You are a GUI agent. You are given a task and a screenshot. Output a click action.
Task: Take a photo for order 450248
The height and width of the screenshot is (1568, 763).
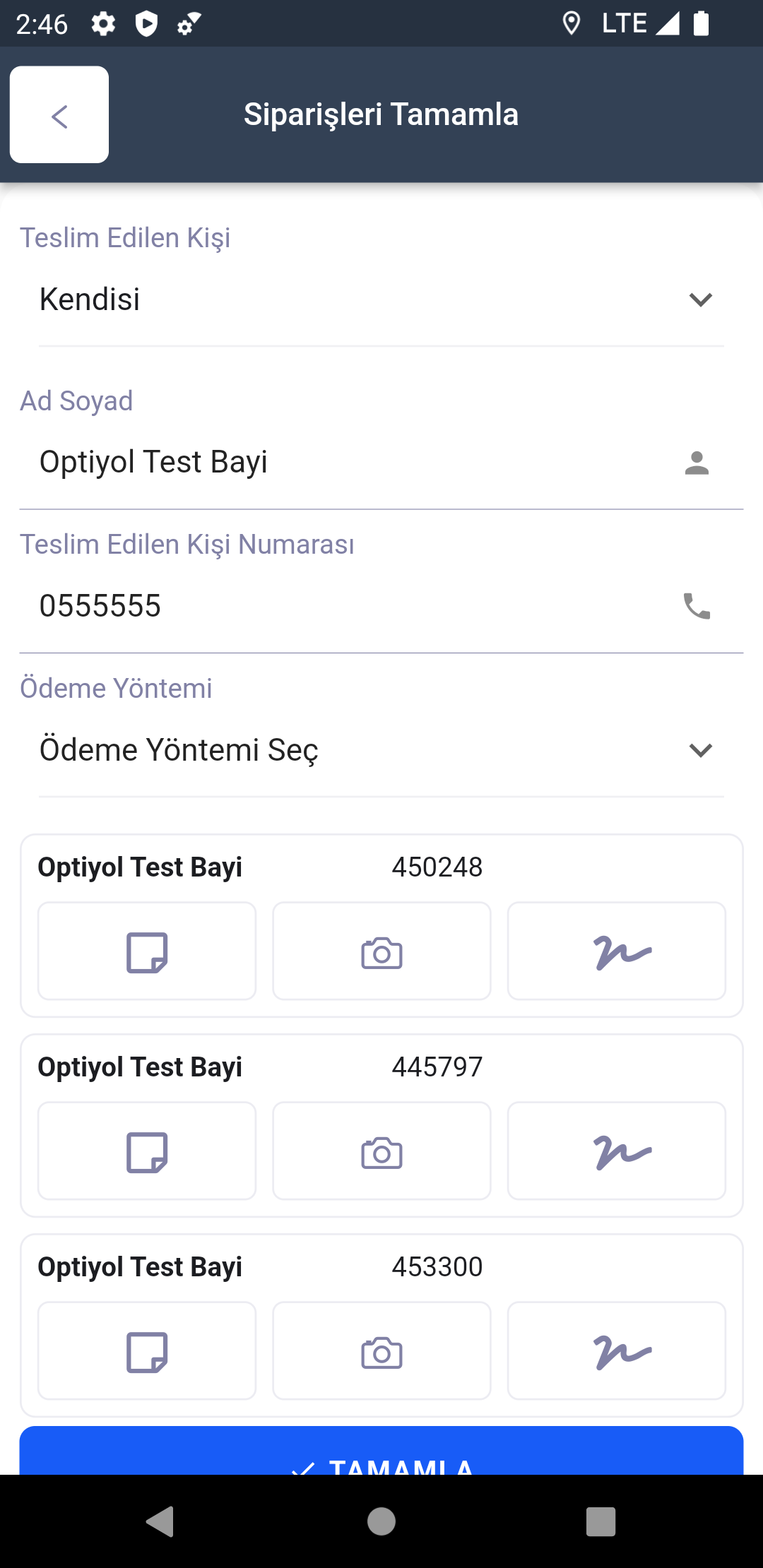381,951
